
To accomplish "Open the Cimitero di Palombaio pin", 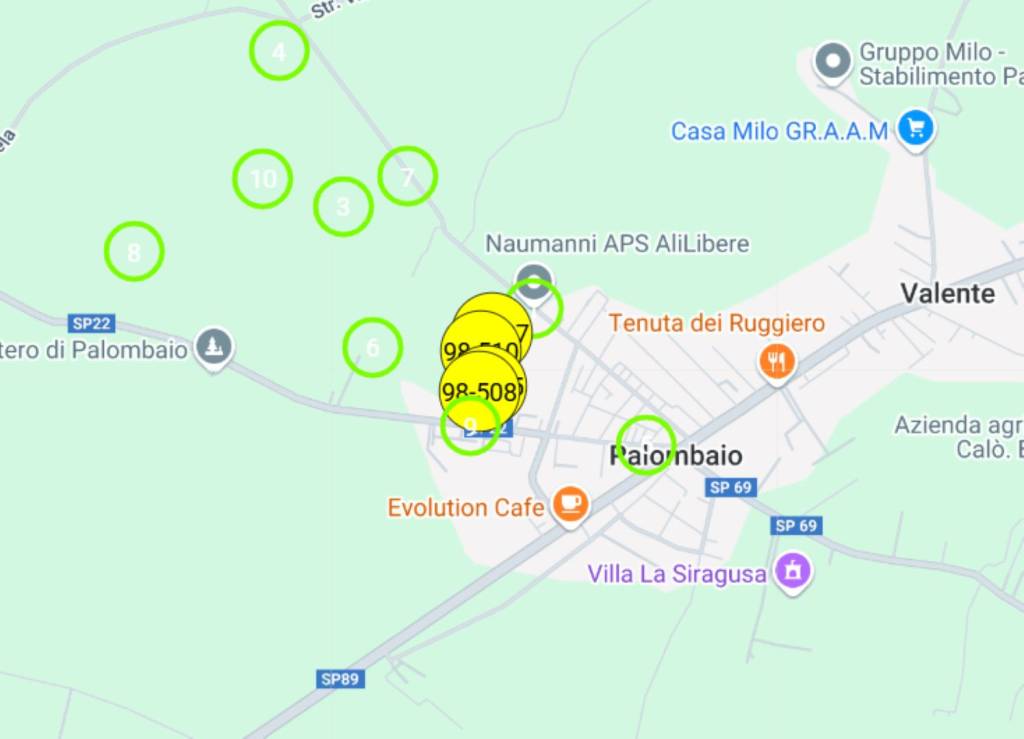I will tap(213, 348).
